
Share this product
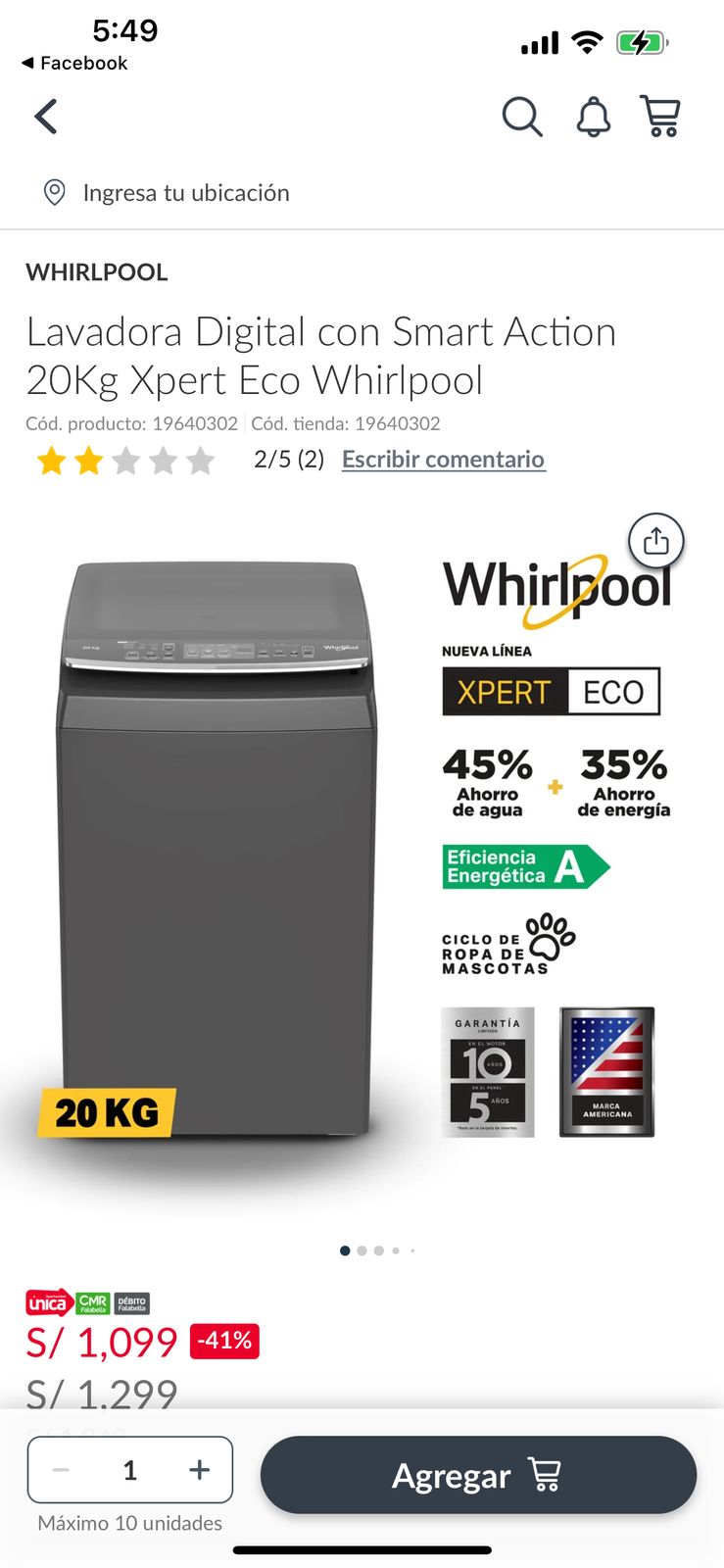[655, 541]
